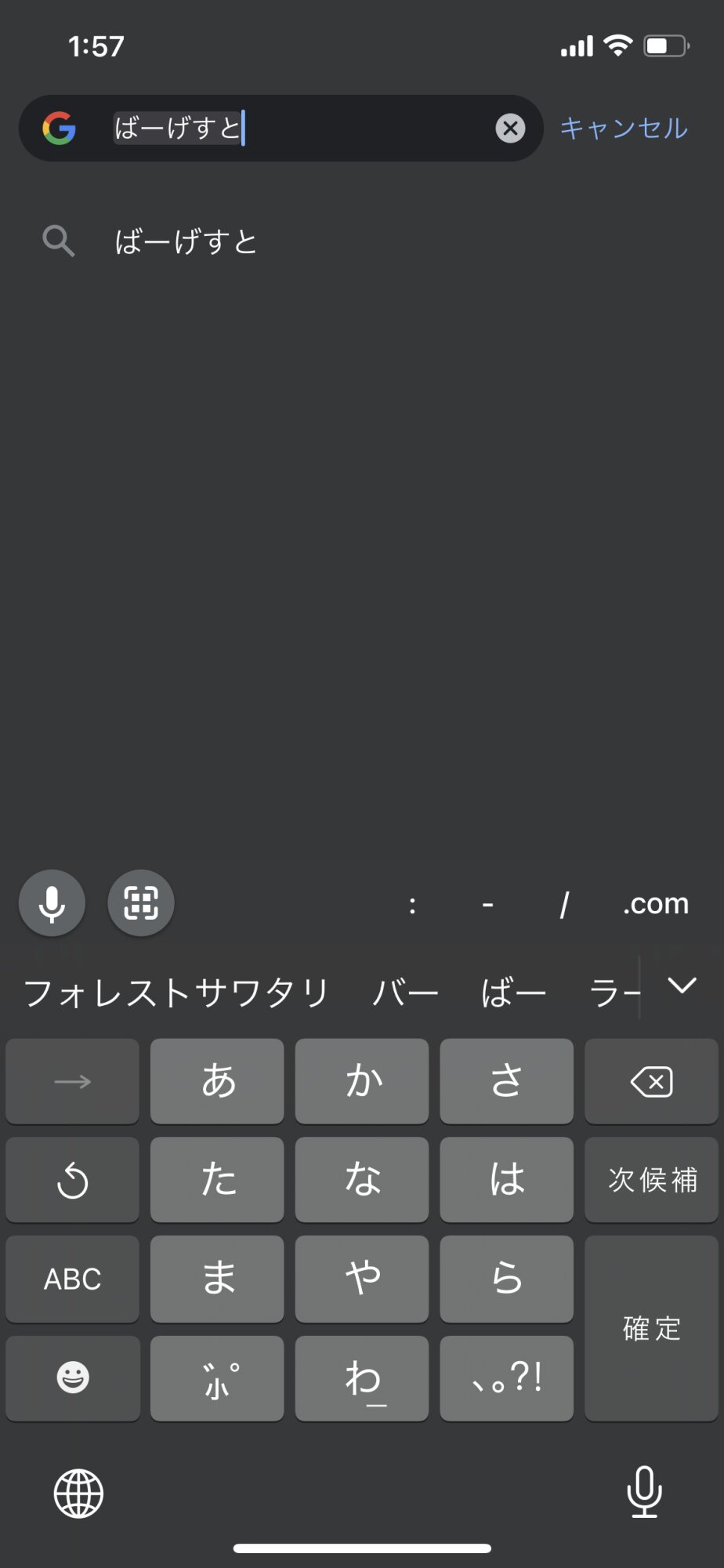The width and height of the screenshot is (724, 1568).
Task: Tap キャンセル to cancel the search
Action: point(624,128)
